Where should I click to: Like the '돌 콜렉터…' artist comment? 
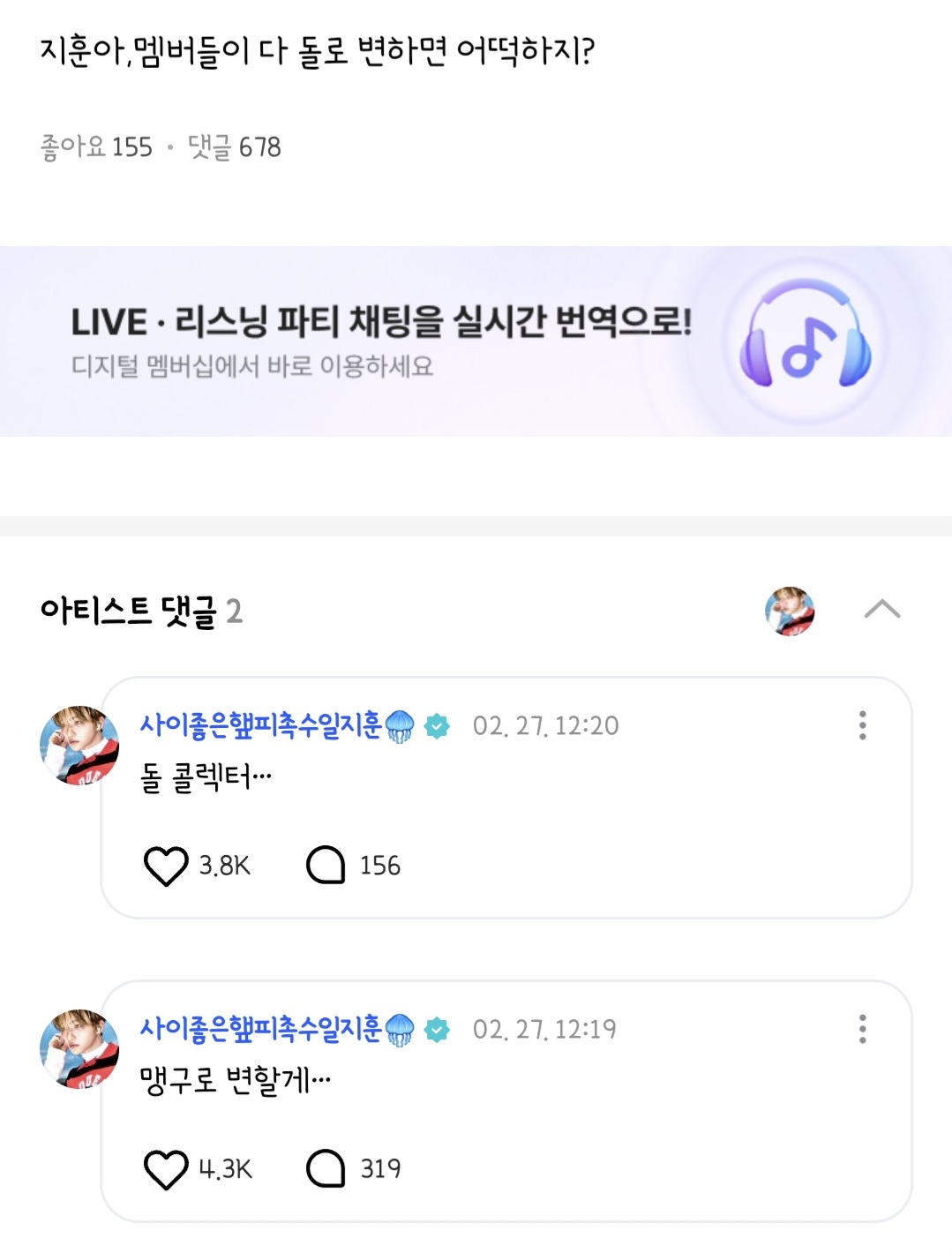[166, 866]
